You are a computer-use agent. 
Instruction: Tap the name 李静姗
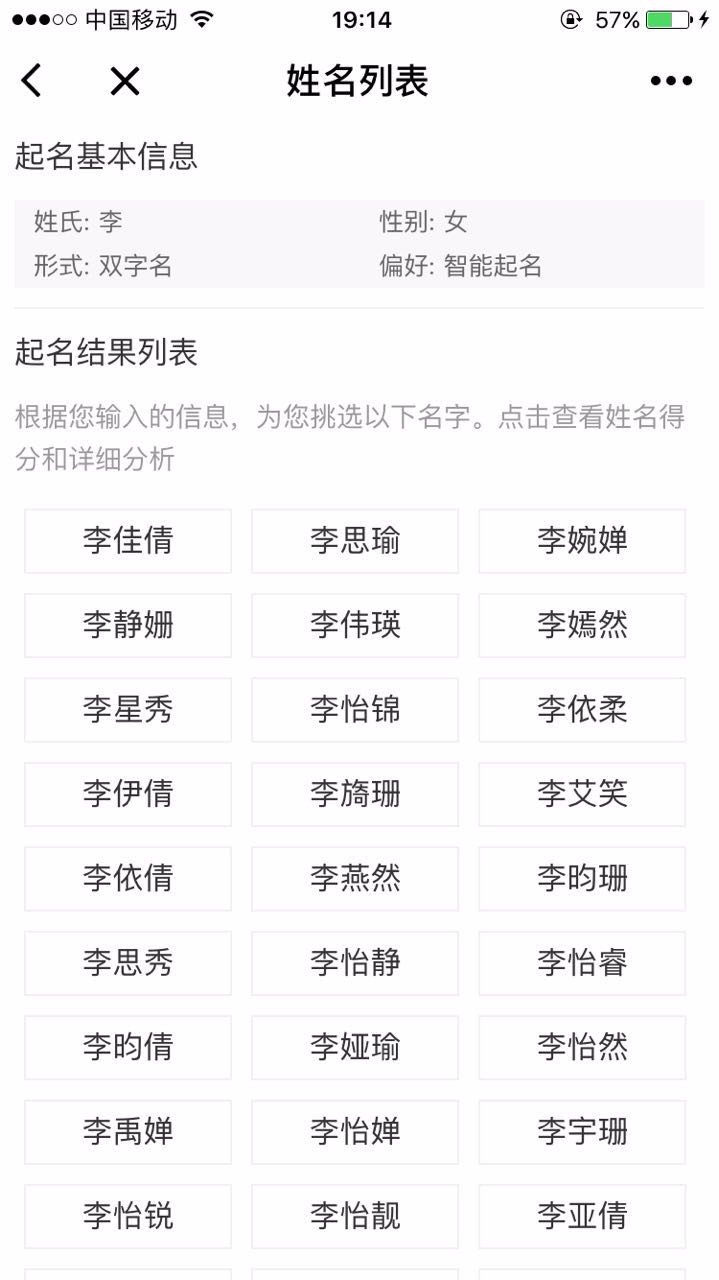128,625
